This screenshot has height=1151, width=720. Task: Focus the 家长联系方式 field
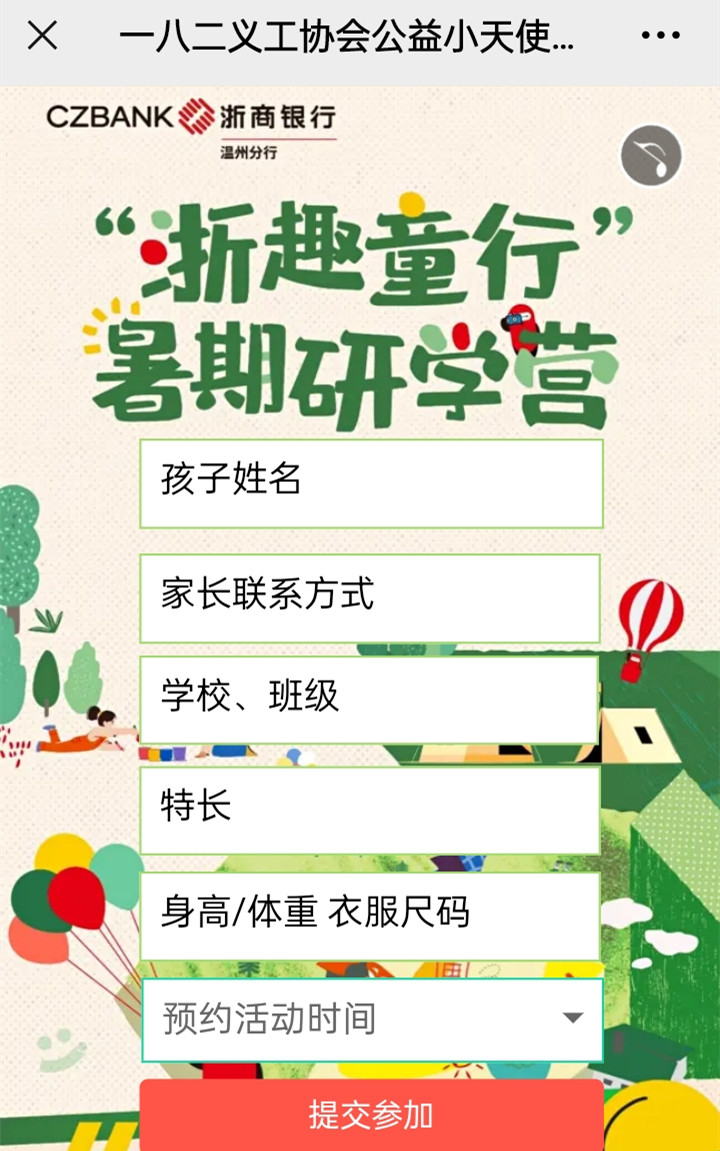tap(369, 598)
